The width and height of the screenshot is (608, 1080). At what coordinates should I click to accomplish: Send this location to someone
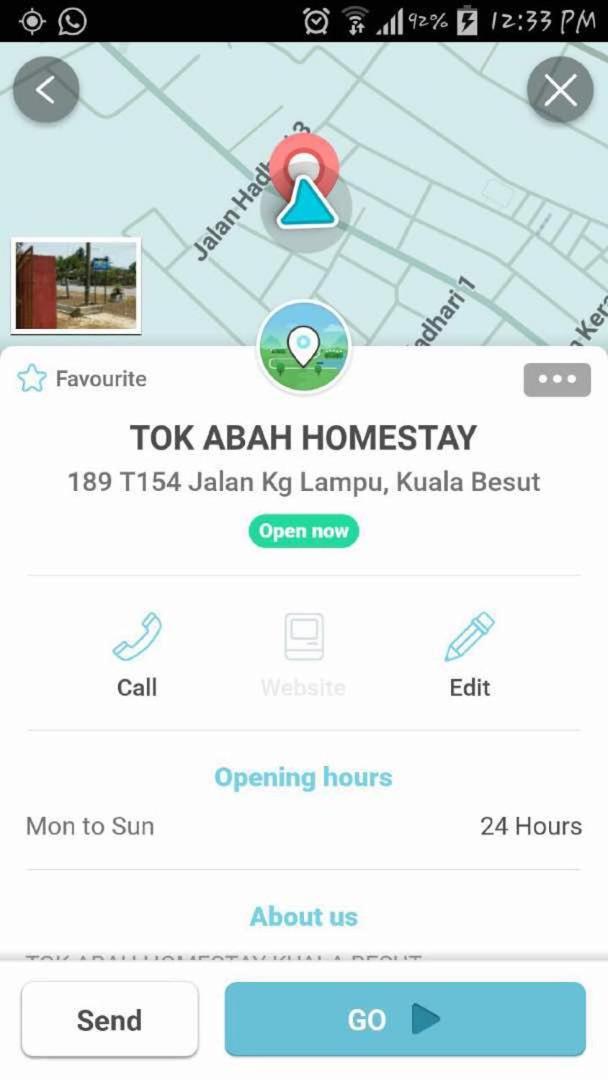click(x=109, y=1019)
